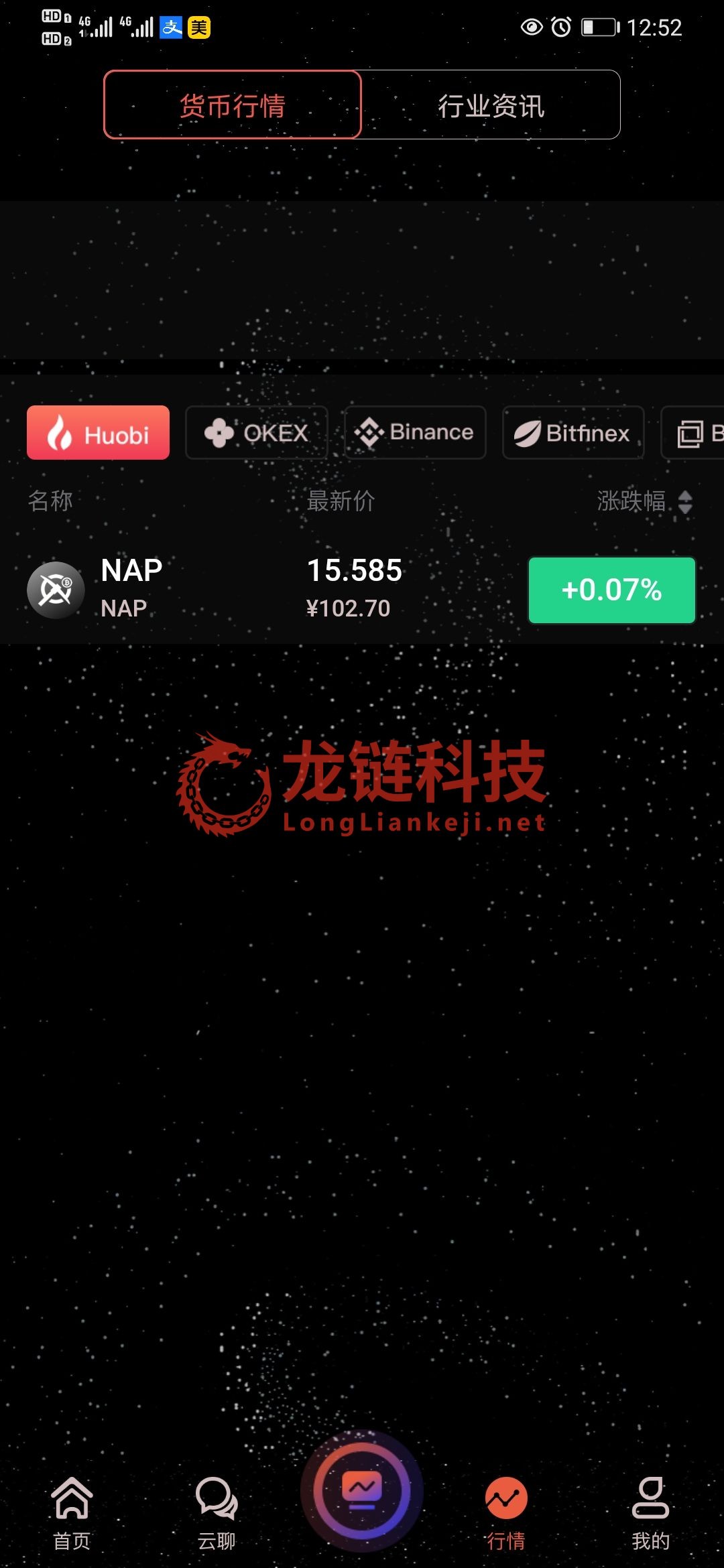Select the OKEX exchange chip

256,433
